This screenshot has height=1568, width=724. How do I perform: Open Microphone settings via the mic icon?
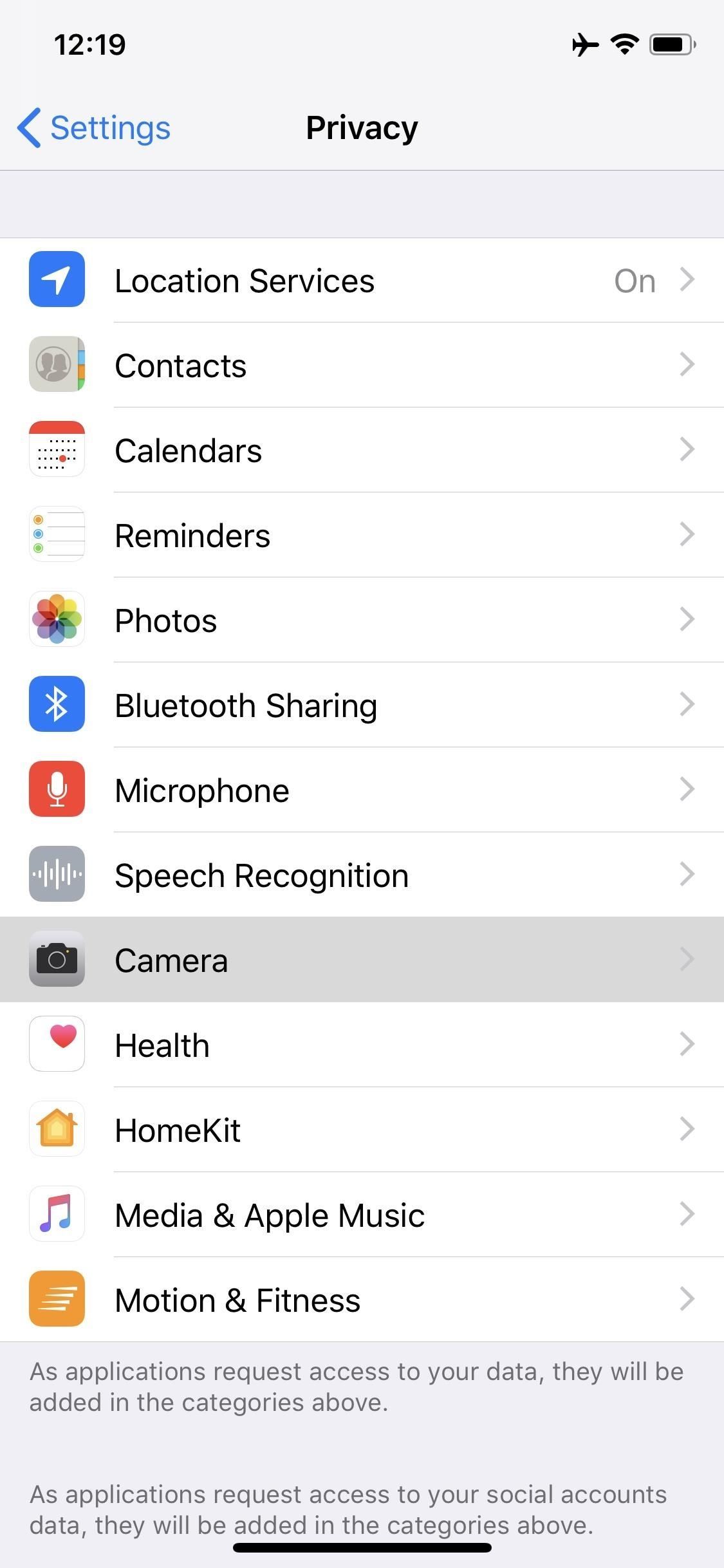pyautogui.click(x=57, y=789)
